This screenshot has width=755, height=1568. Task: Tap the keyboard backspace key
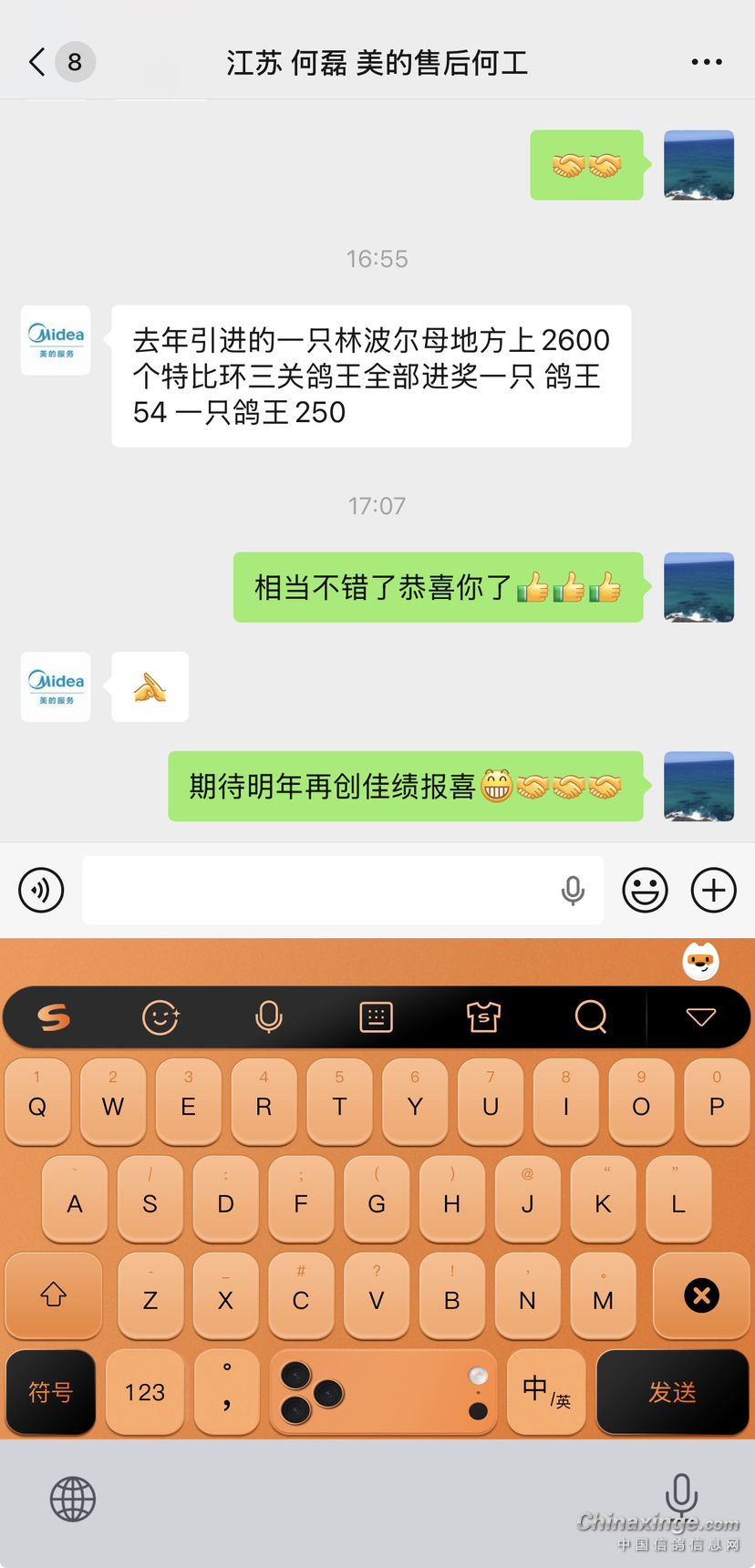pyautogui.click(x=701, y=1295)
